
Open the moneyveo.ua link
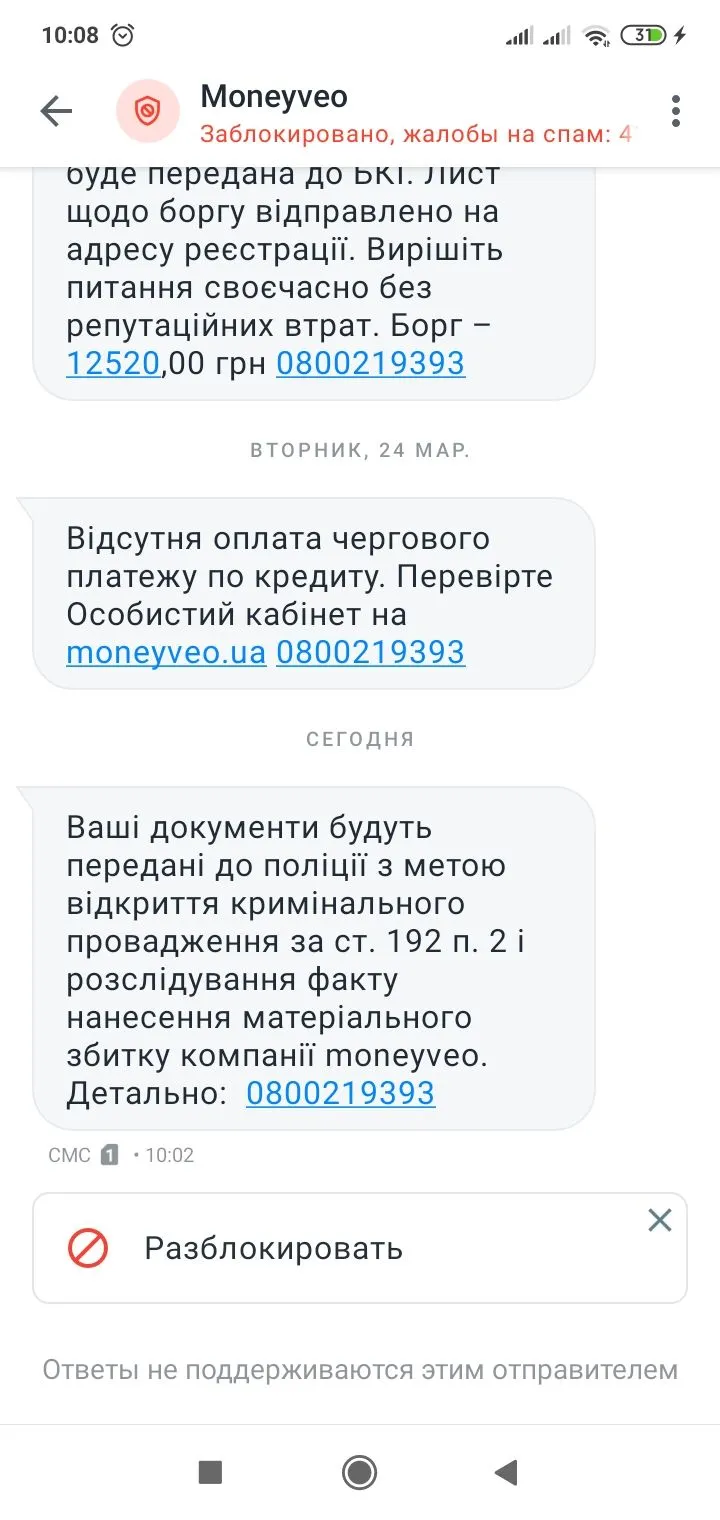[166, 652]
